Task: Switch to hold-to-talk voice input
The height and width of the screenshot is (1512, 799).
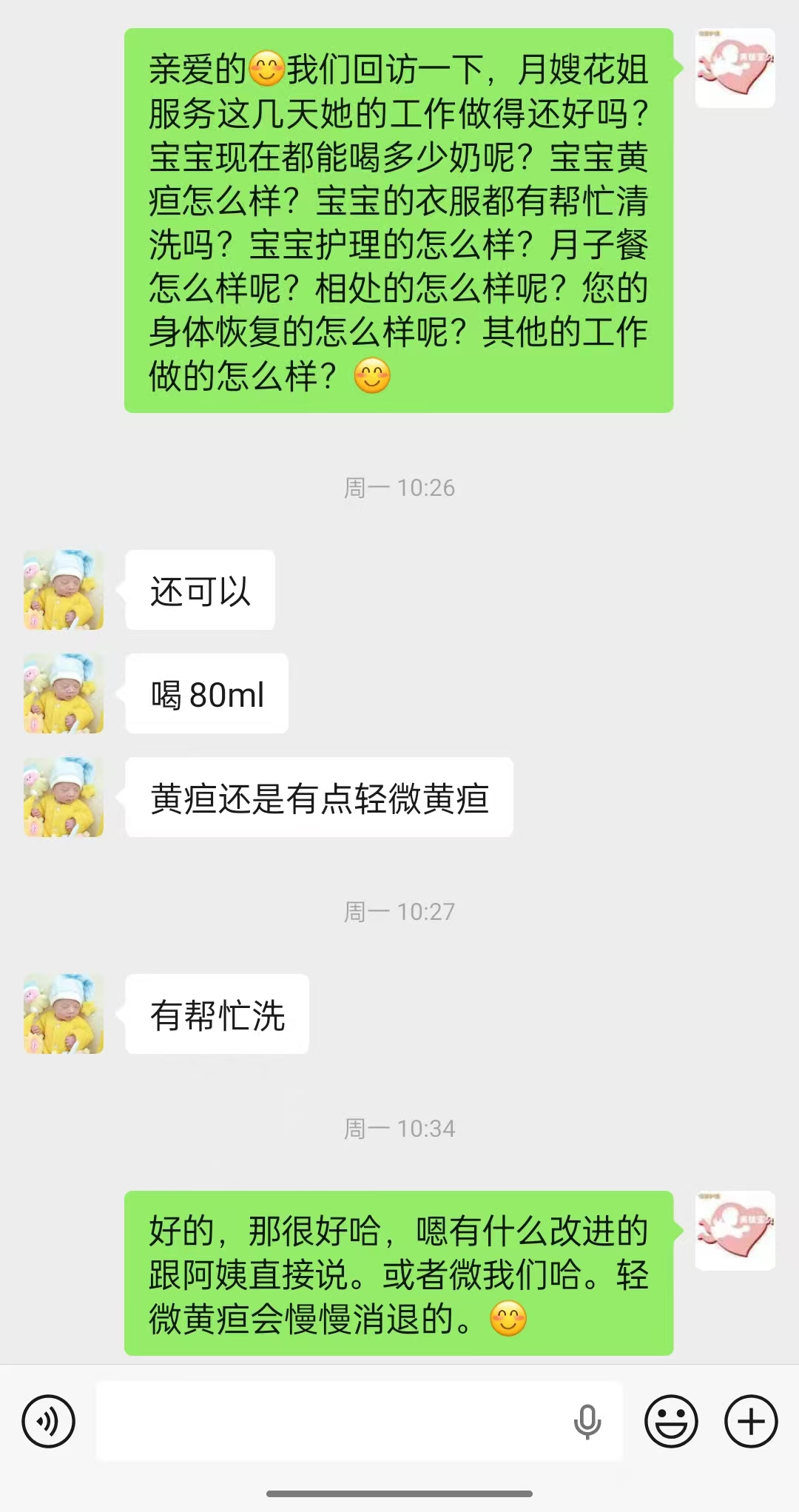Action: 49,1421
